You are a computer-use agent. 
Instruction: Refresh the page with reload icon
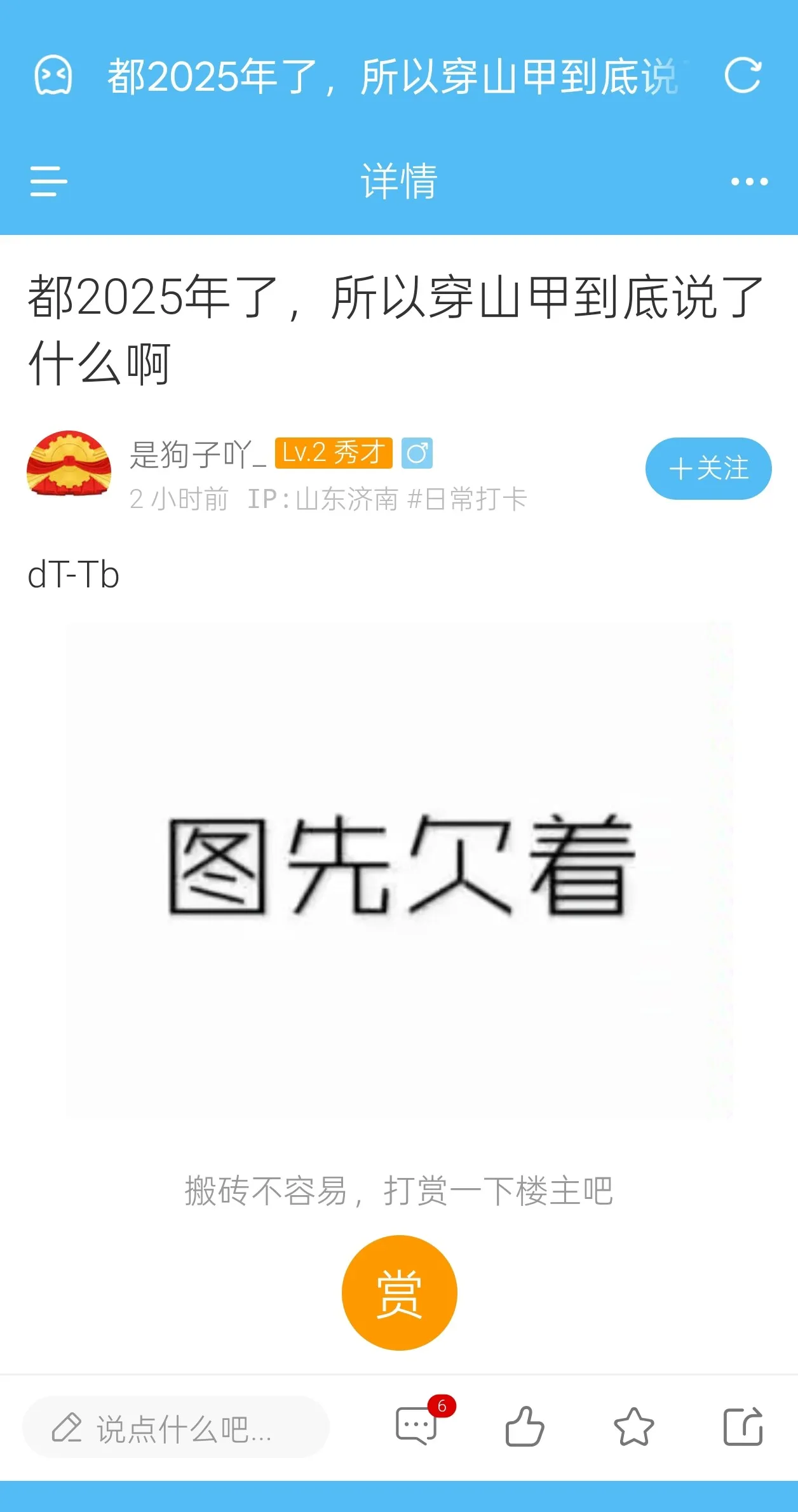coord(742,76)
